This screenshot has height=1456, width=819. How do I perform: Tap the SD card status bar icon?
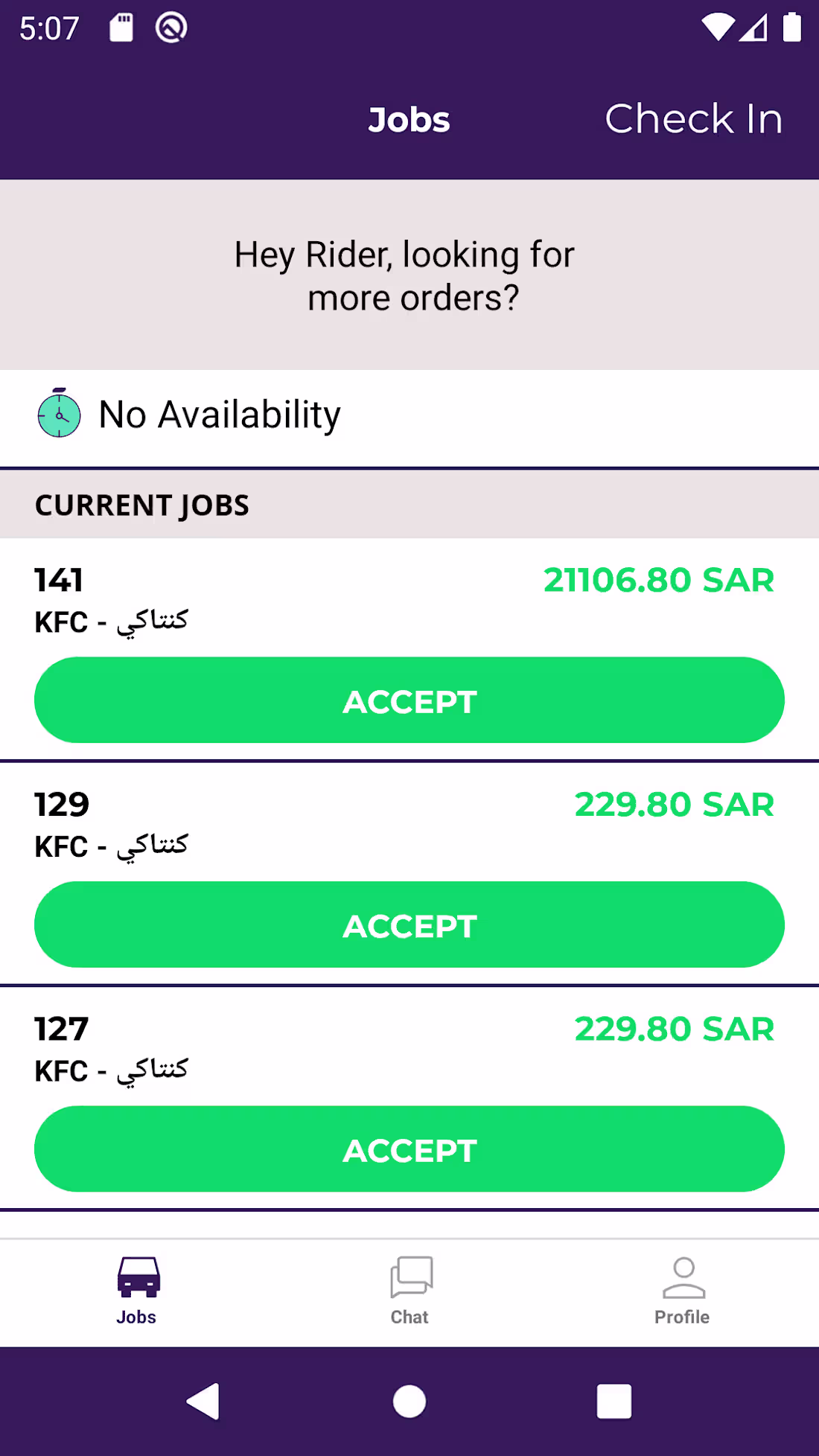point(119,28)
